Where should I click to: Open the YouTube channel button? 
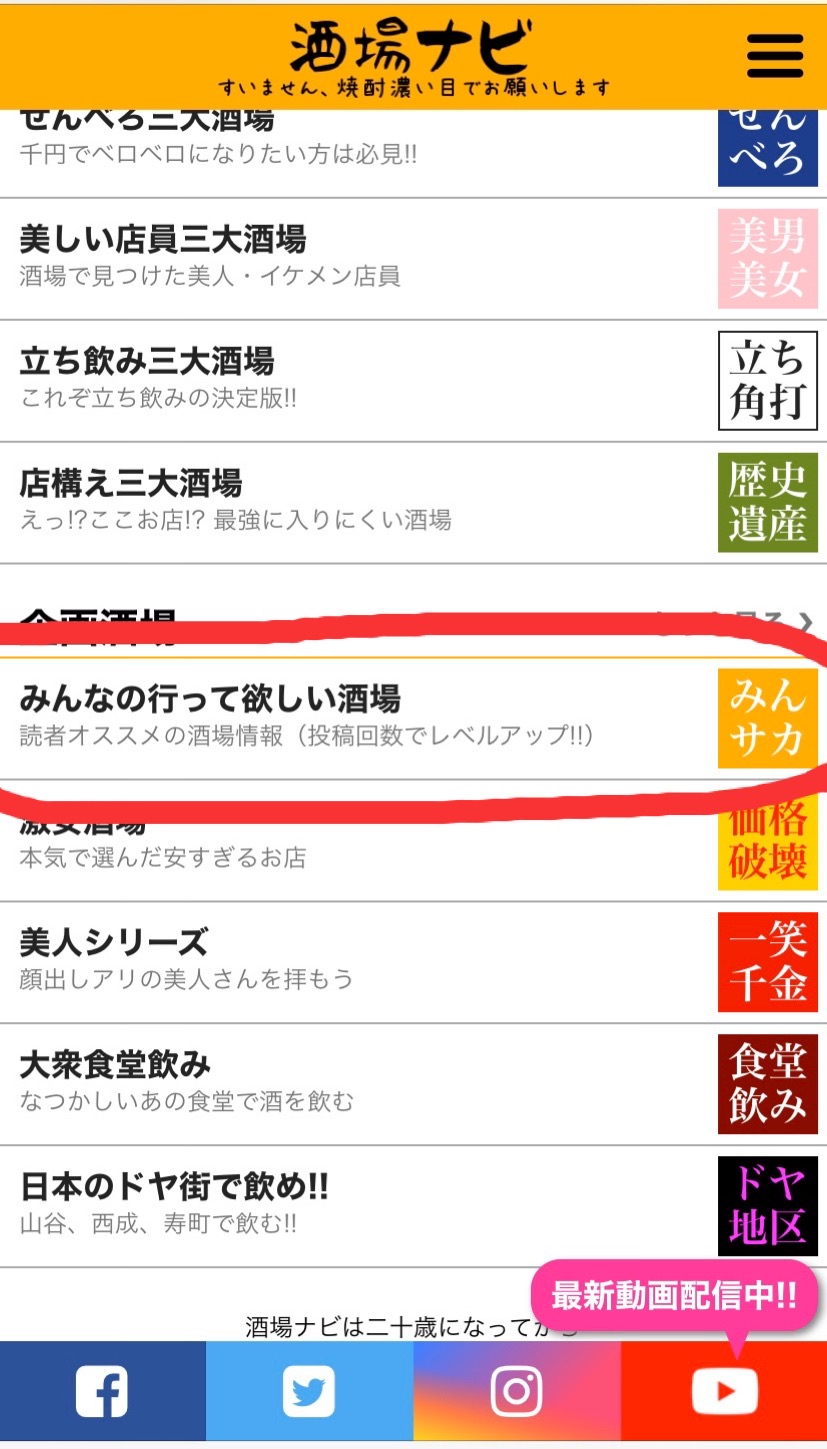[724, 1391]
